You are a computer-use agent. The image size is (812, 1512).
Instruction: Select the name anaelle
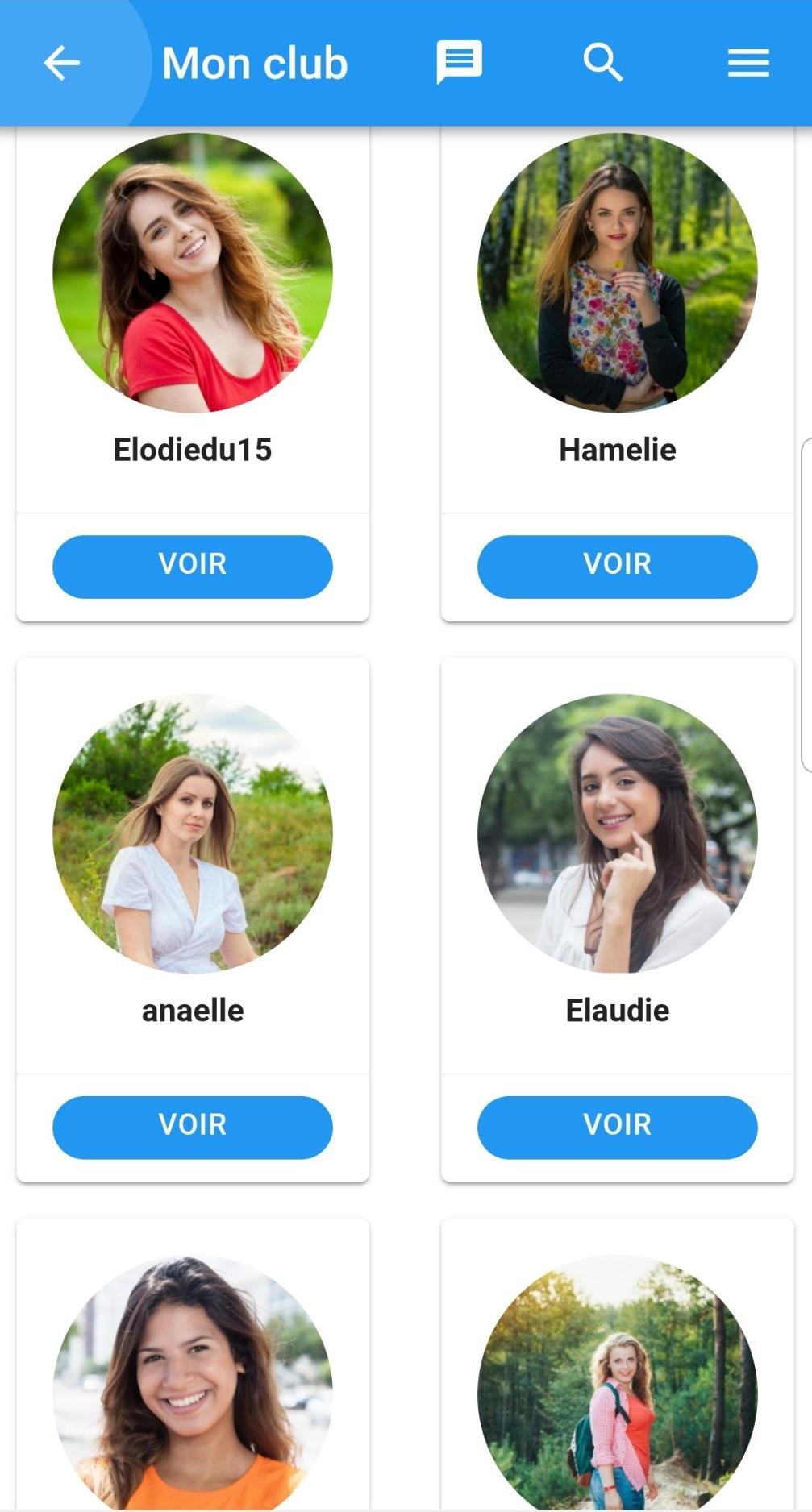click(x=192, y=1009)
